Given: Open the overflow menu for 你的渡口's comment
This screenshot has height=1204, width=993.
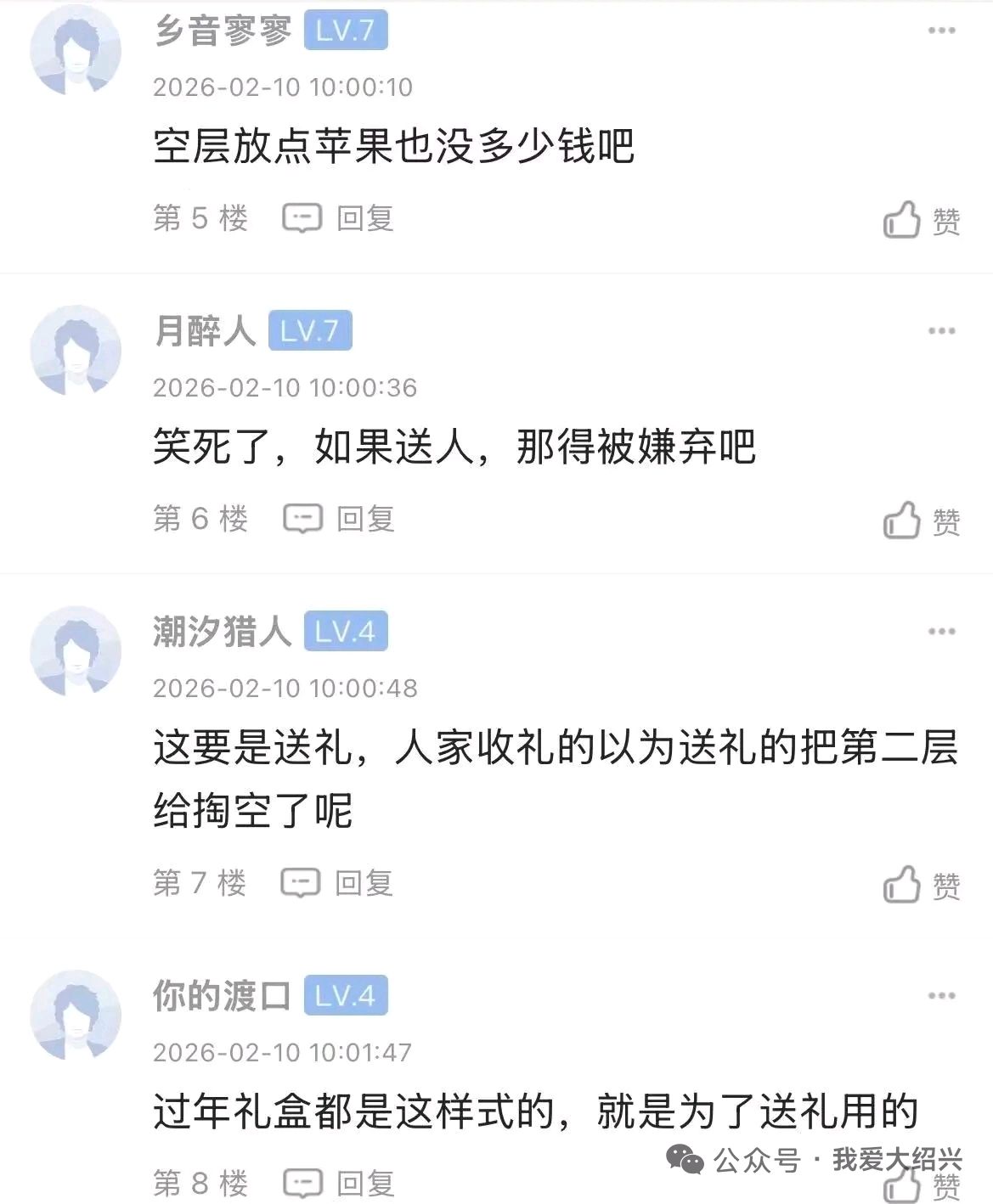Looking at the screenshot, I should (941, 996).
